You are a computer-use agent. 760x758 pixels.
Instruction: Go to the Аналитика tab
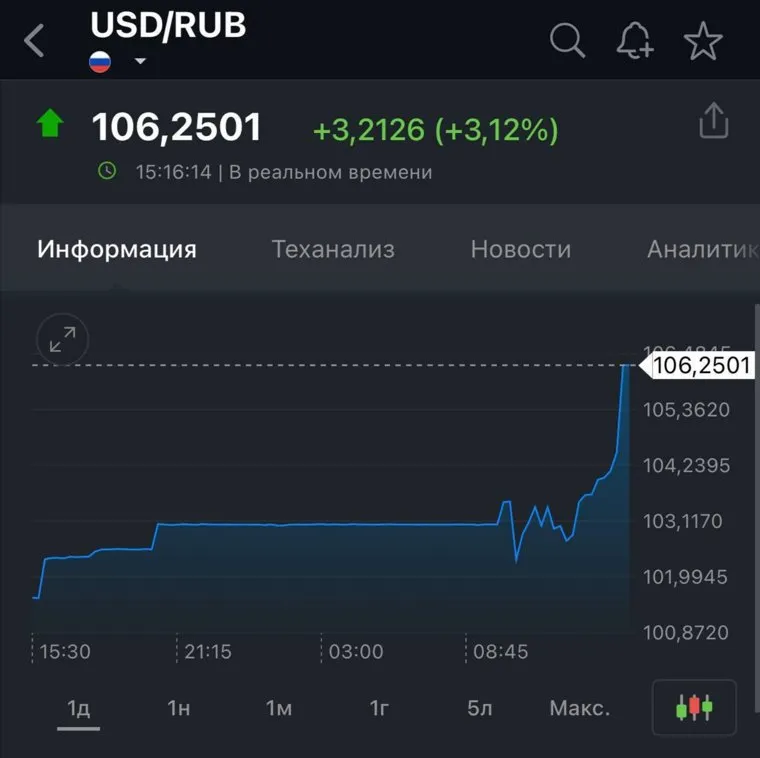click(702, 249)
